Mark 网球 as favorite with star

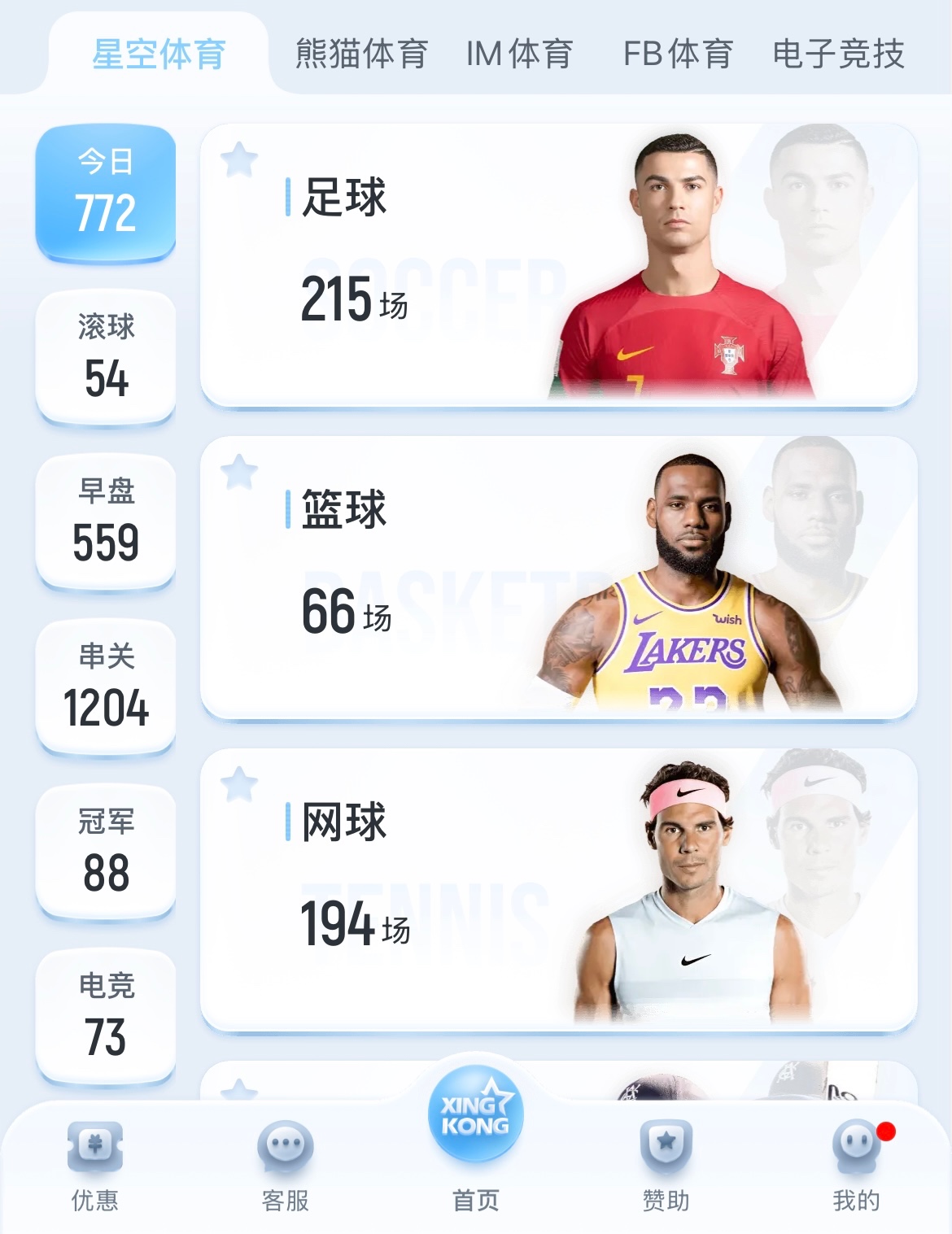coord(239,784)
